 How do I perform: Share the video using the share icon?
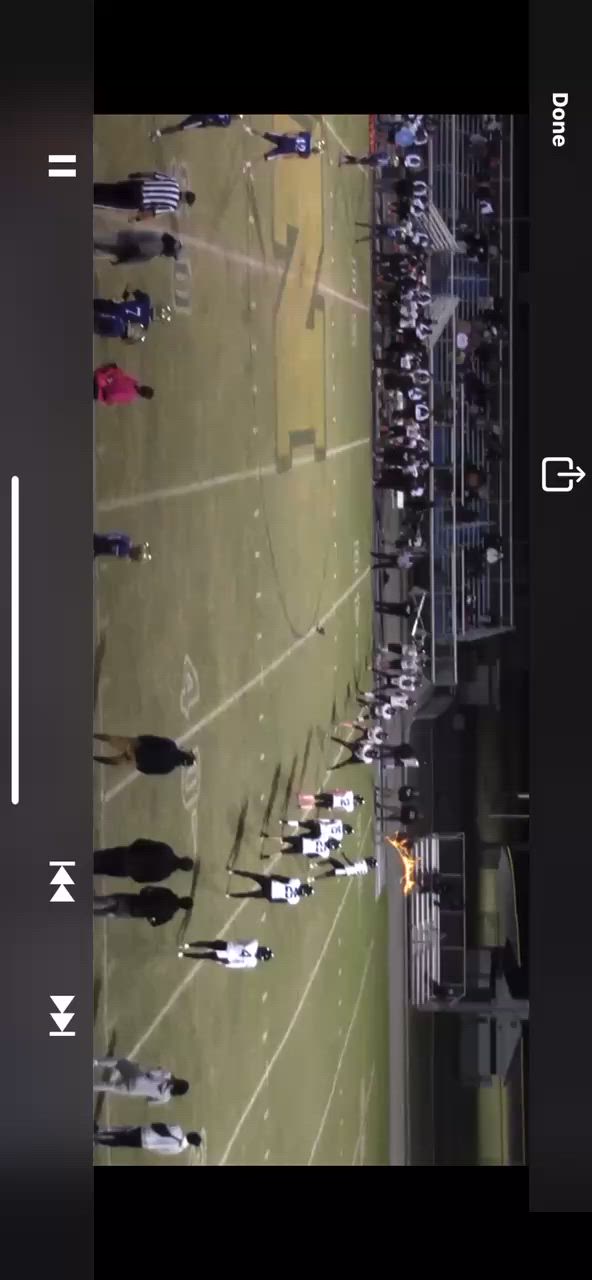pyautogui.click(x=563, y=474)
